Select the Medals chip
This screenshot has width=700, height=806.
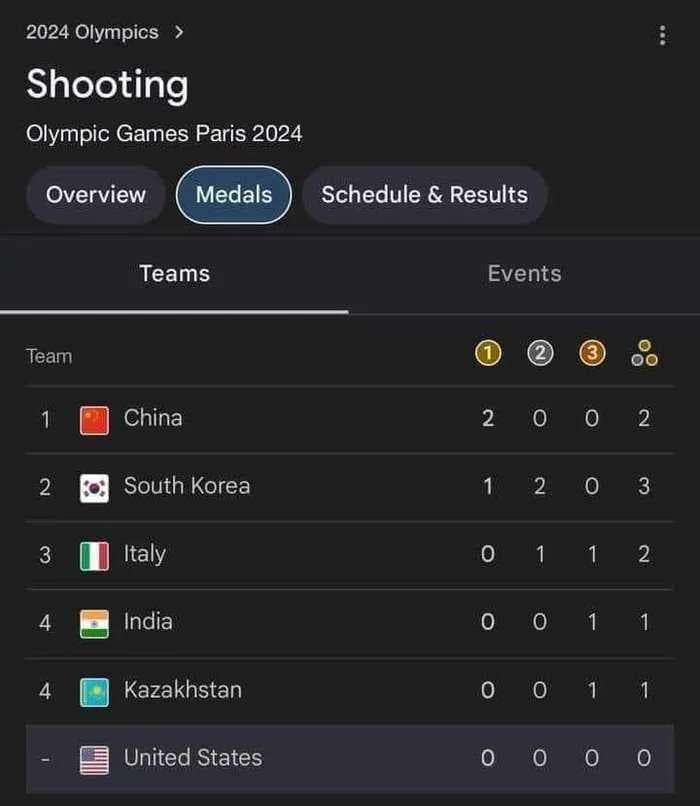coord(233,194)
